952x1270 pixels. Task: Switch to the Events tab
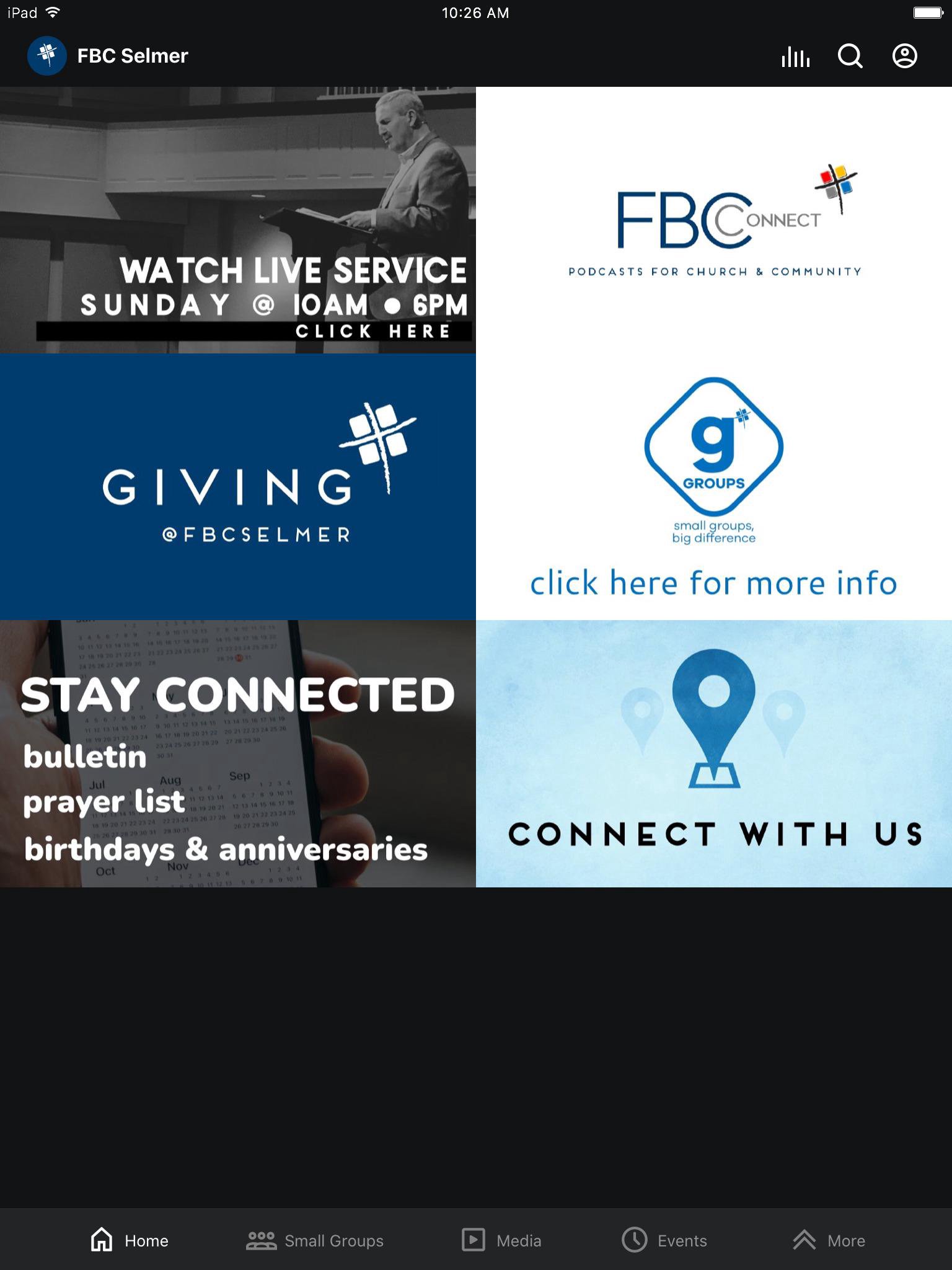tap(664, 1240)
